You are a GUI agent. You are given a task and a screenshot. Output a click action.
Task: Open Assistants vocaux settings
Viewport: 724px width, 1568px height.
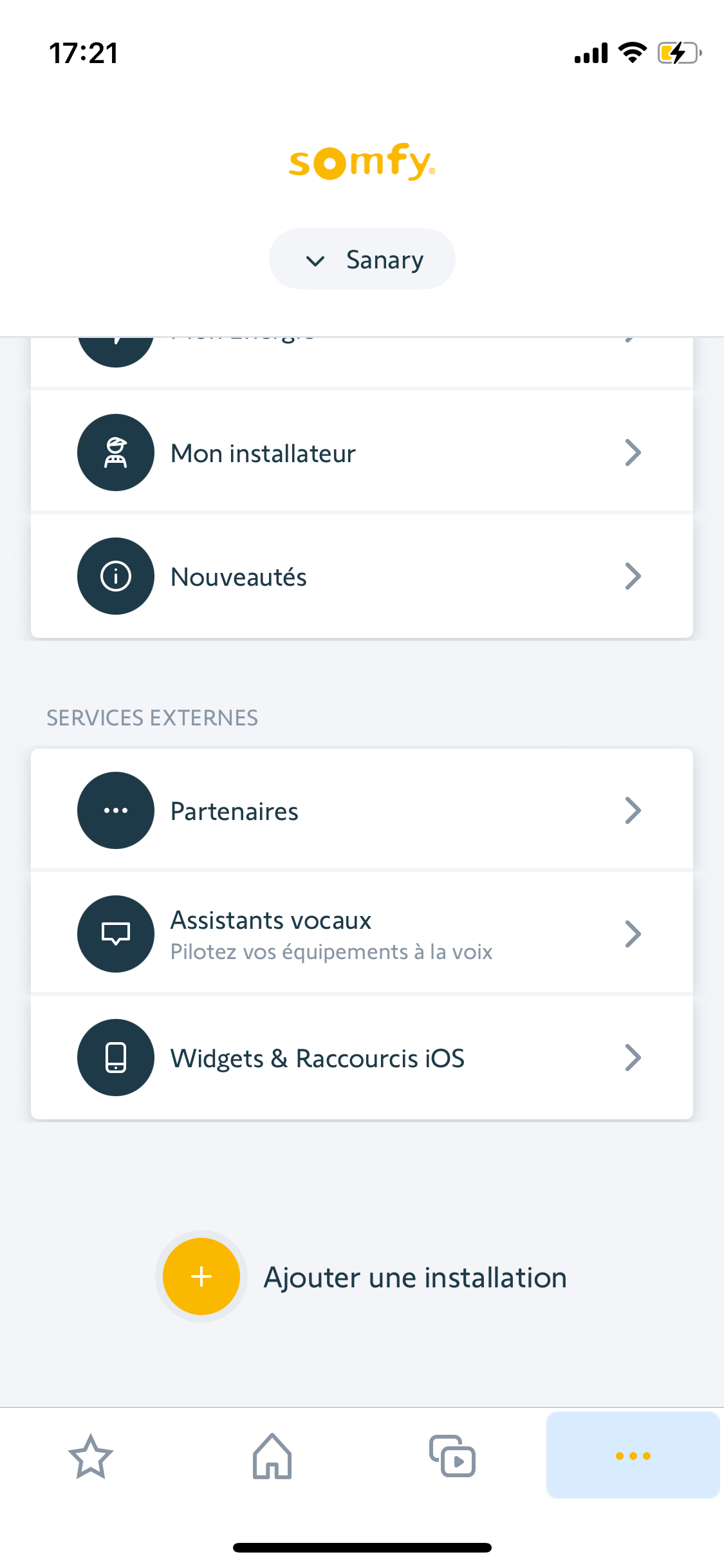tap(362, 934)
